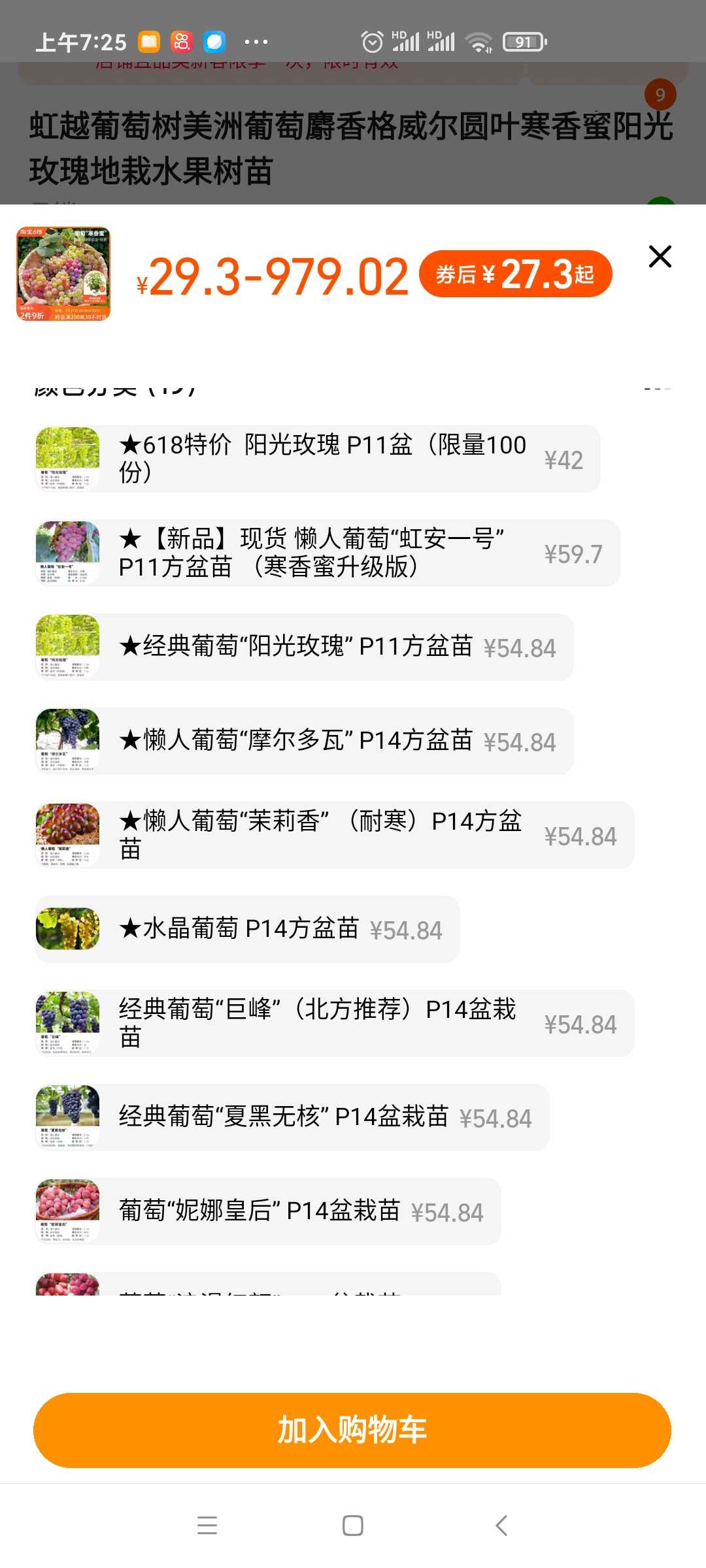
Task: Close the product options sheet
Action: (x=660, y=256)
